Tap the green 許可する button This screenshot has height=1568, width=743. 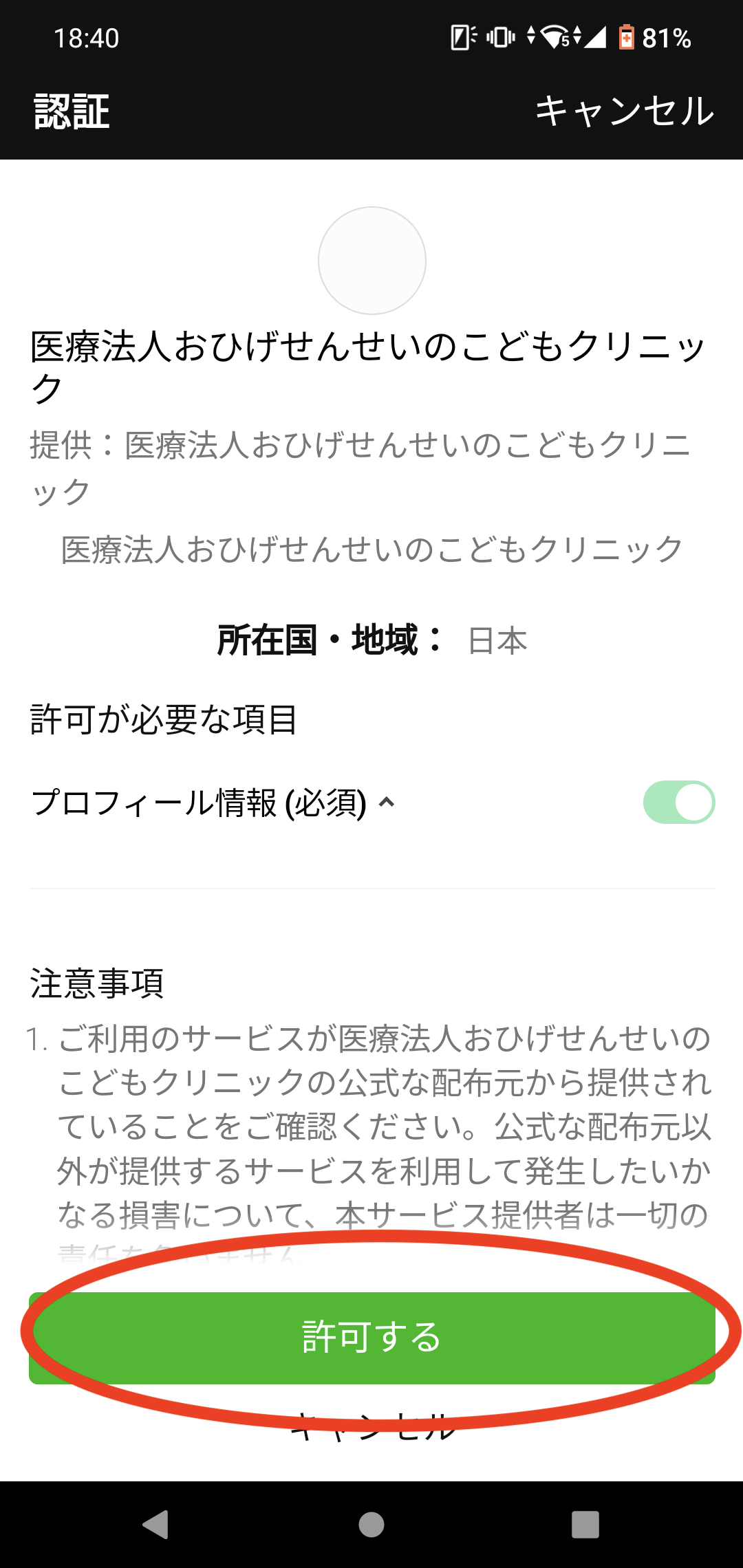pos(371,1338)
